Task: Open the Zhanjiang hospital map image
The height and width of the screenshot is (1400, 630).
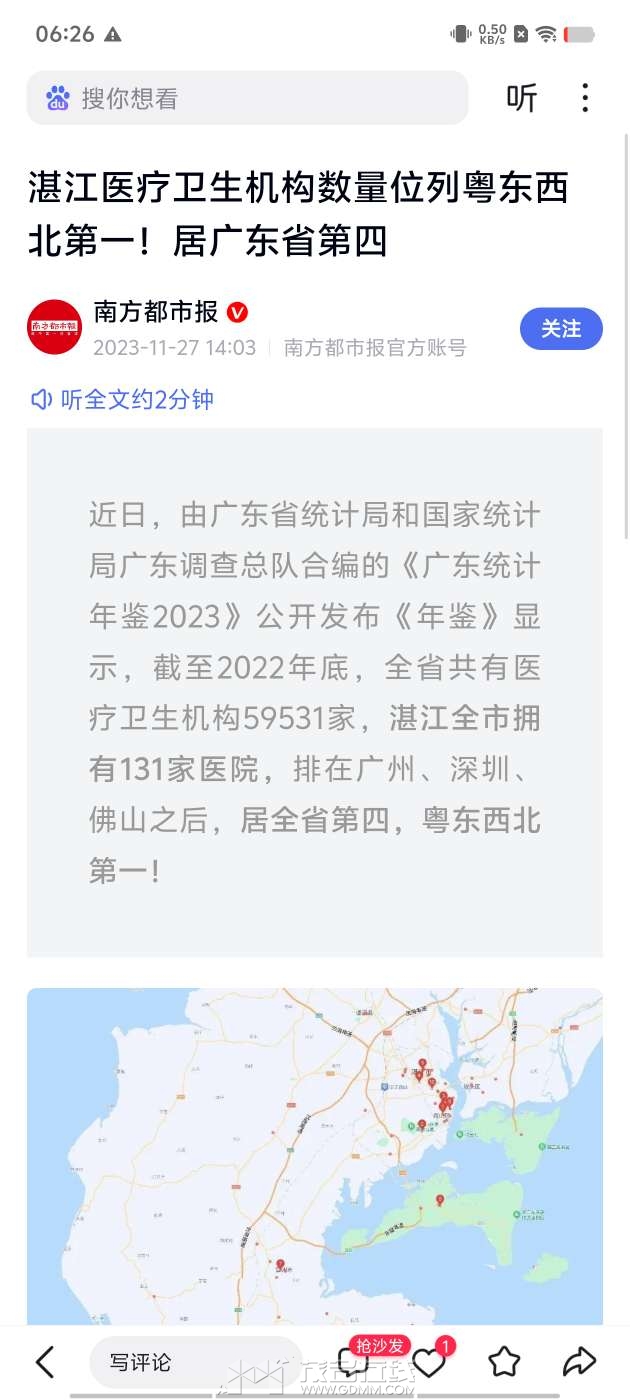Action: point(315,1155)
